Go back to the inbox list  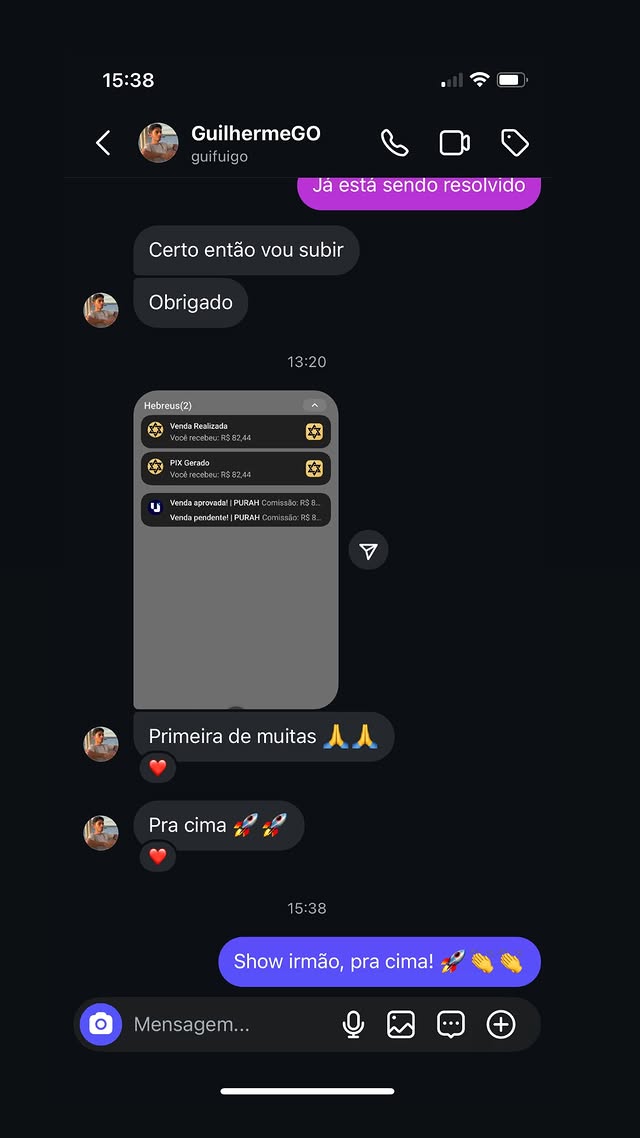point(103,143)
